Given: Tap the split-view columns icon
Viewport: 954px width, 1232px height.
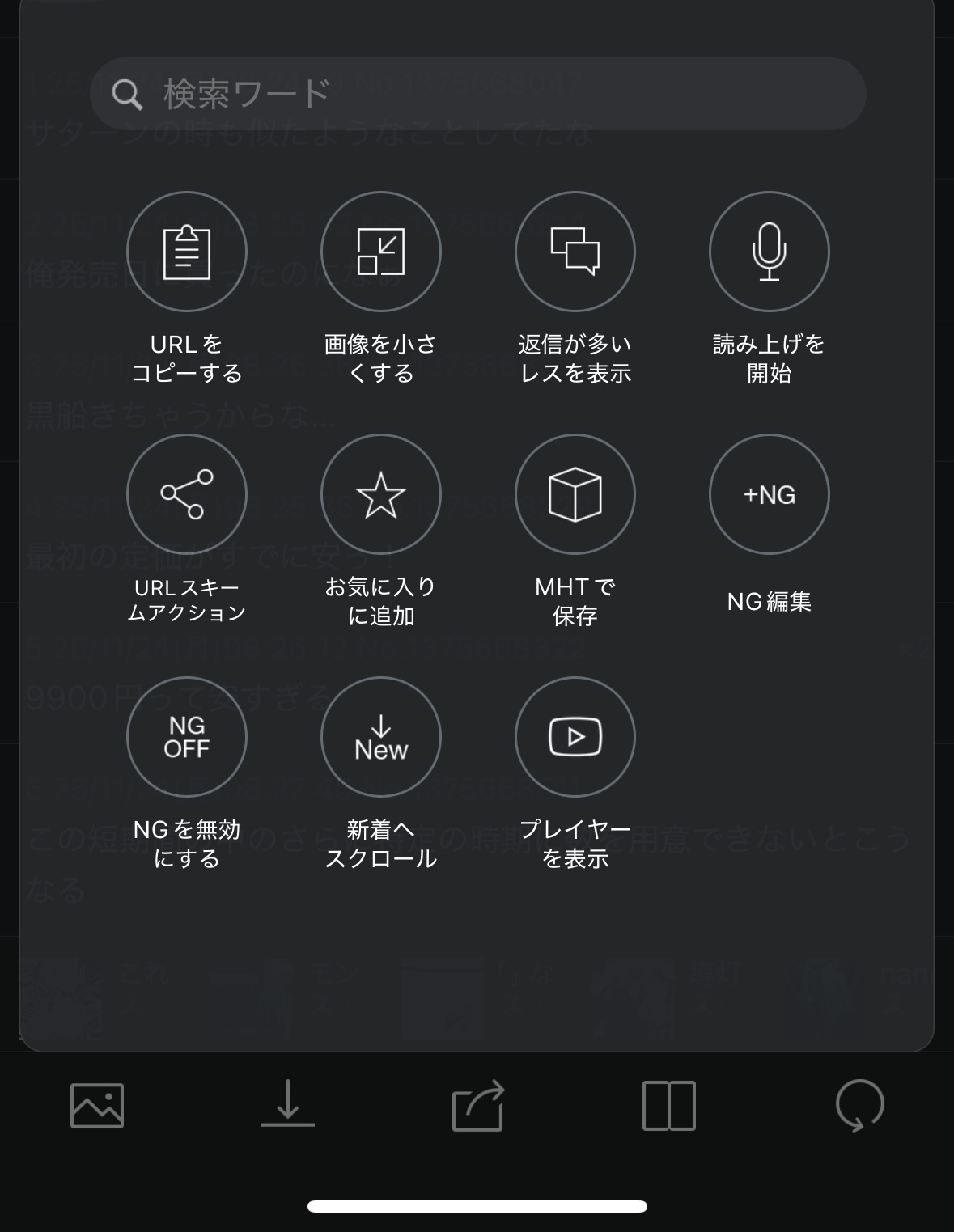Looking at the screenshot, I should (669, 1105).
